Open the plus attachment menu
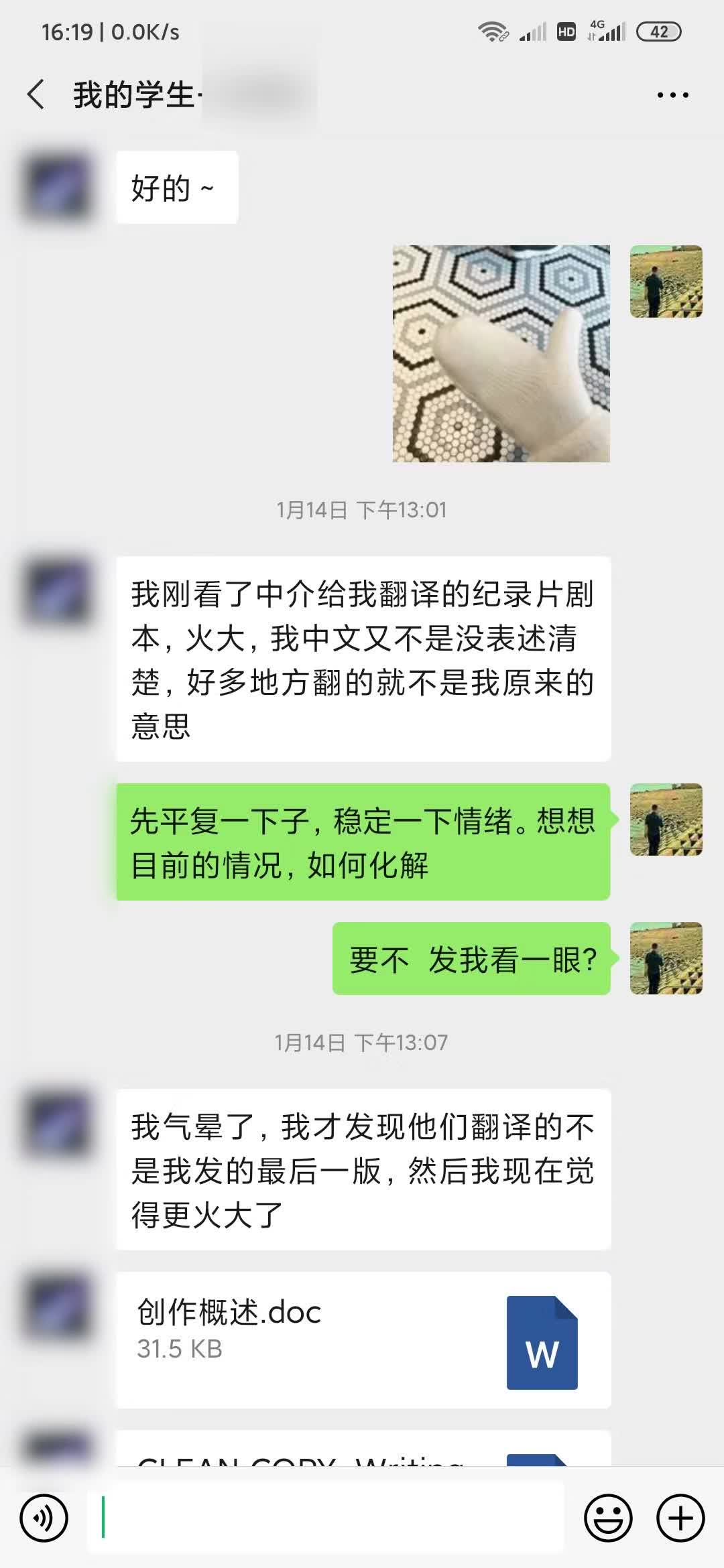This screenshot has height=1568, width=724. point(680,1518)
